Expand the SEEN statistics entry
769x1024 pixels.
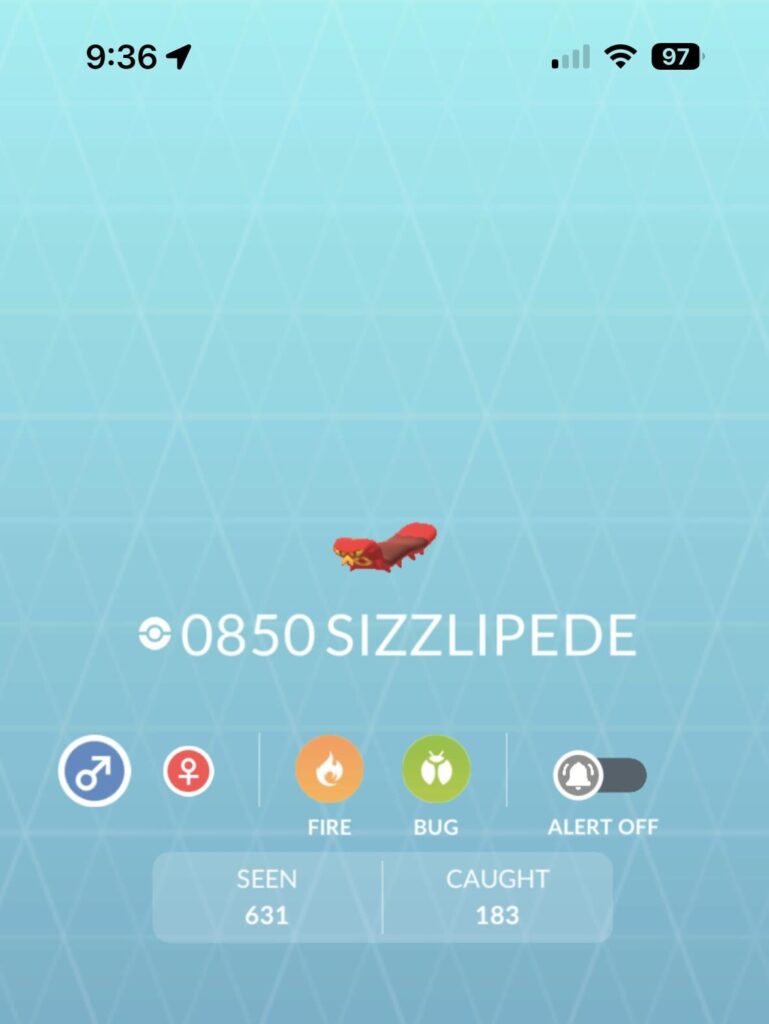pyautogui.click(x=266, y=895)
